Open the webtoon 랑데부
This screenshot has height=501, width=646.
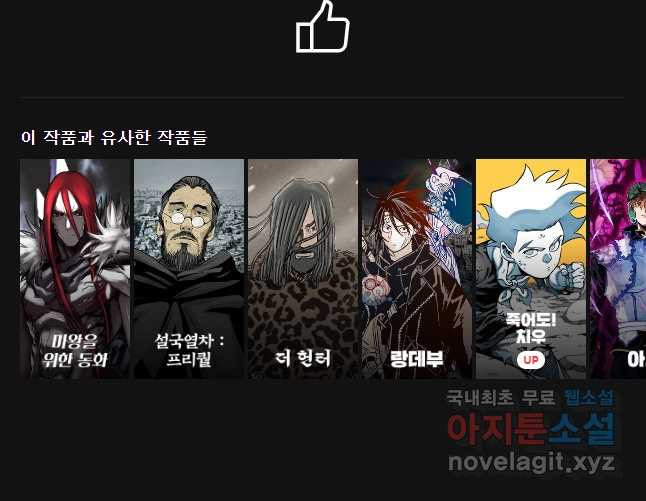click(416, 268)
